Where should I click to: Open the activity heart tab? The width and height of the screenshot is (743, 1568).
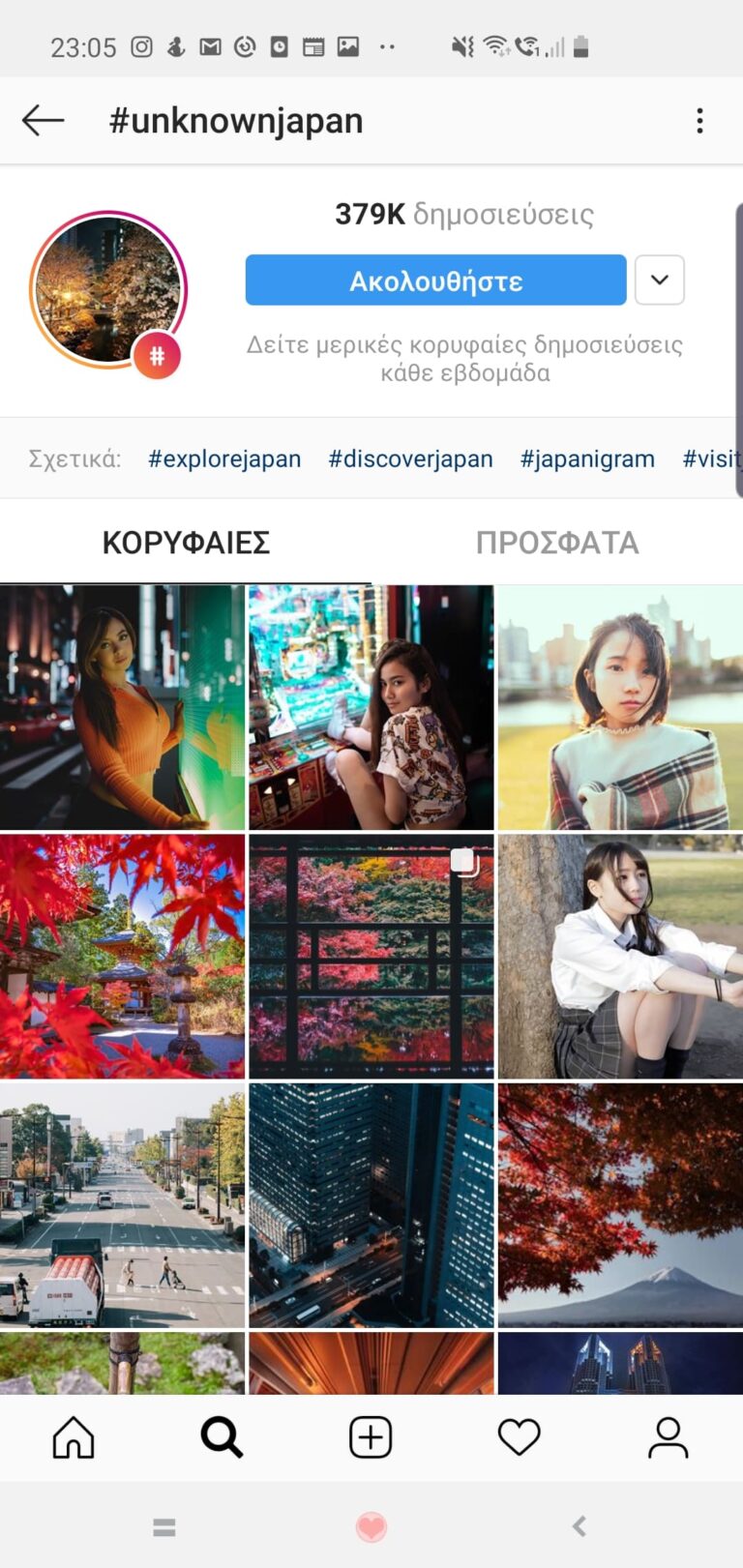pyautogui.click(x=519, y=1437)
